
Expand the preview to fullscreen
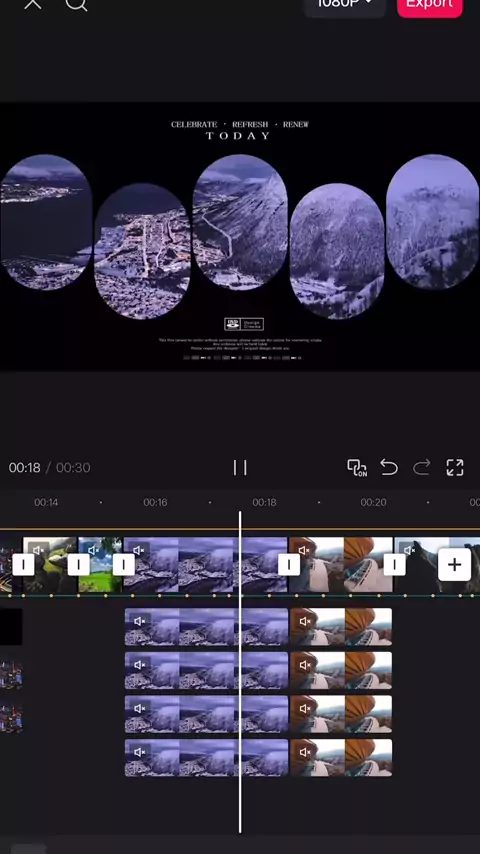(454, 467)
